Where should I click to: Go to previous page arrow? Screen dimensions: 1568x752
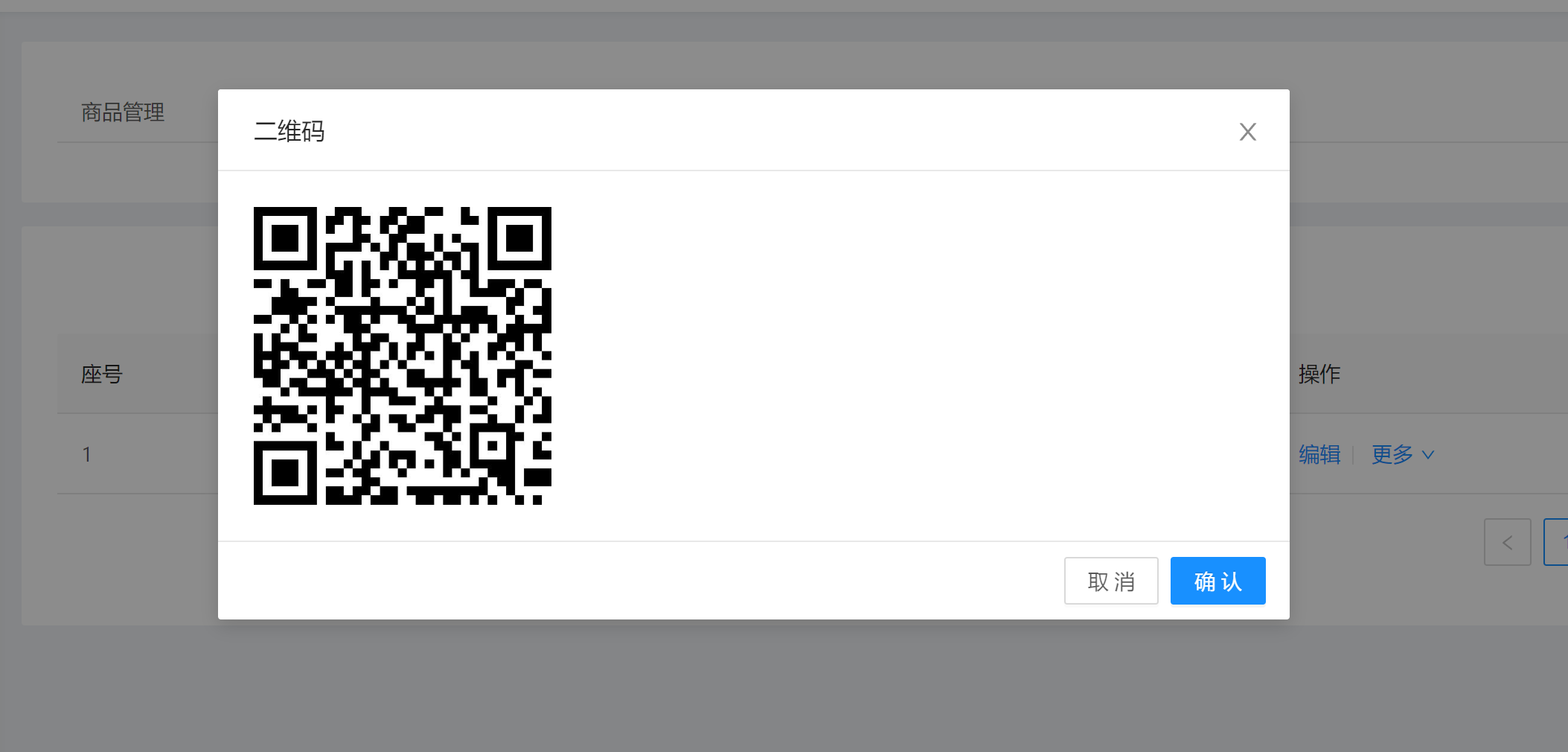point(1507,542)
